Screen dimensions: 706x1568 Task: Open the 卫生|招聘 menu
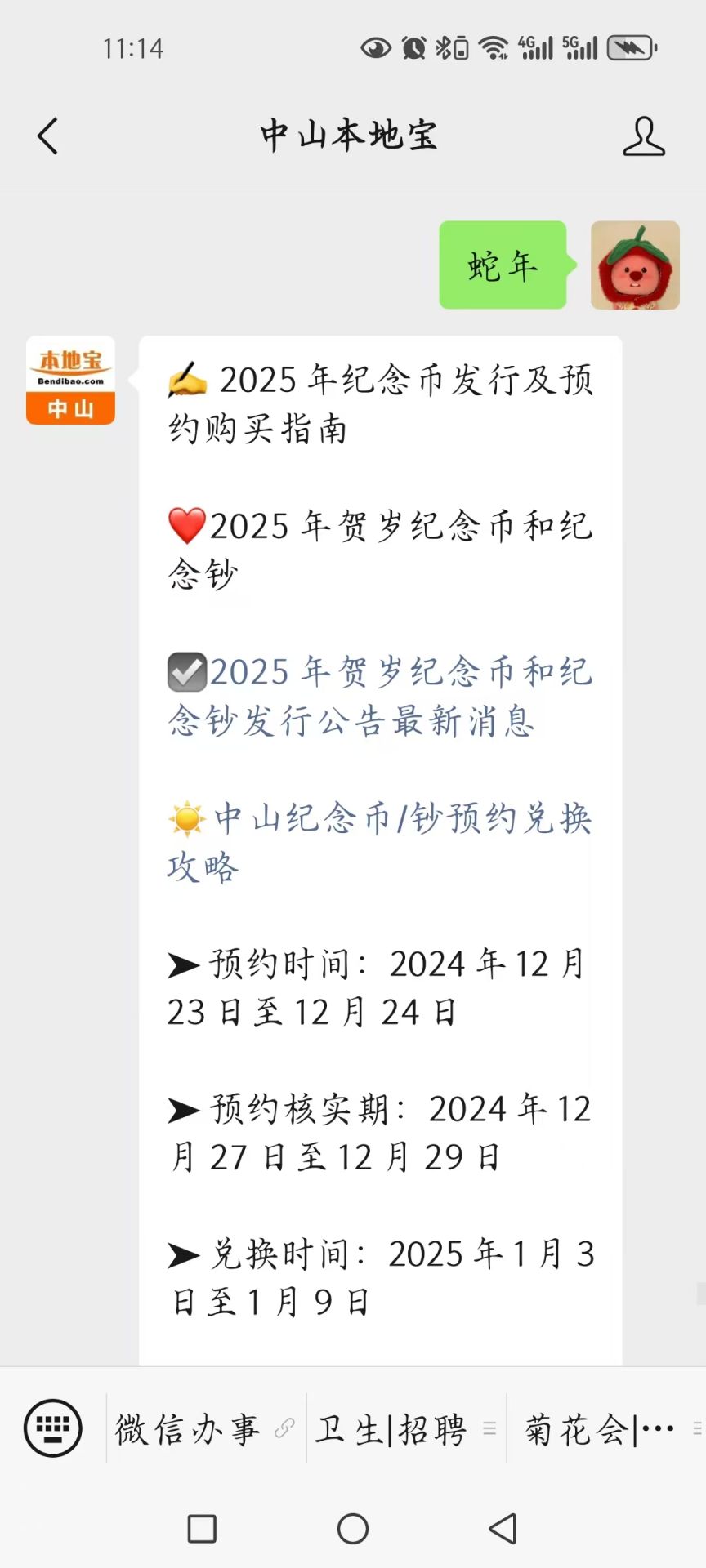tap(390, 1431)
